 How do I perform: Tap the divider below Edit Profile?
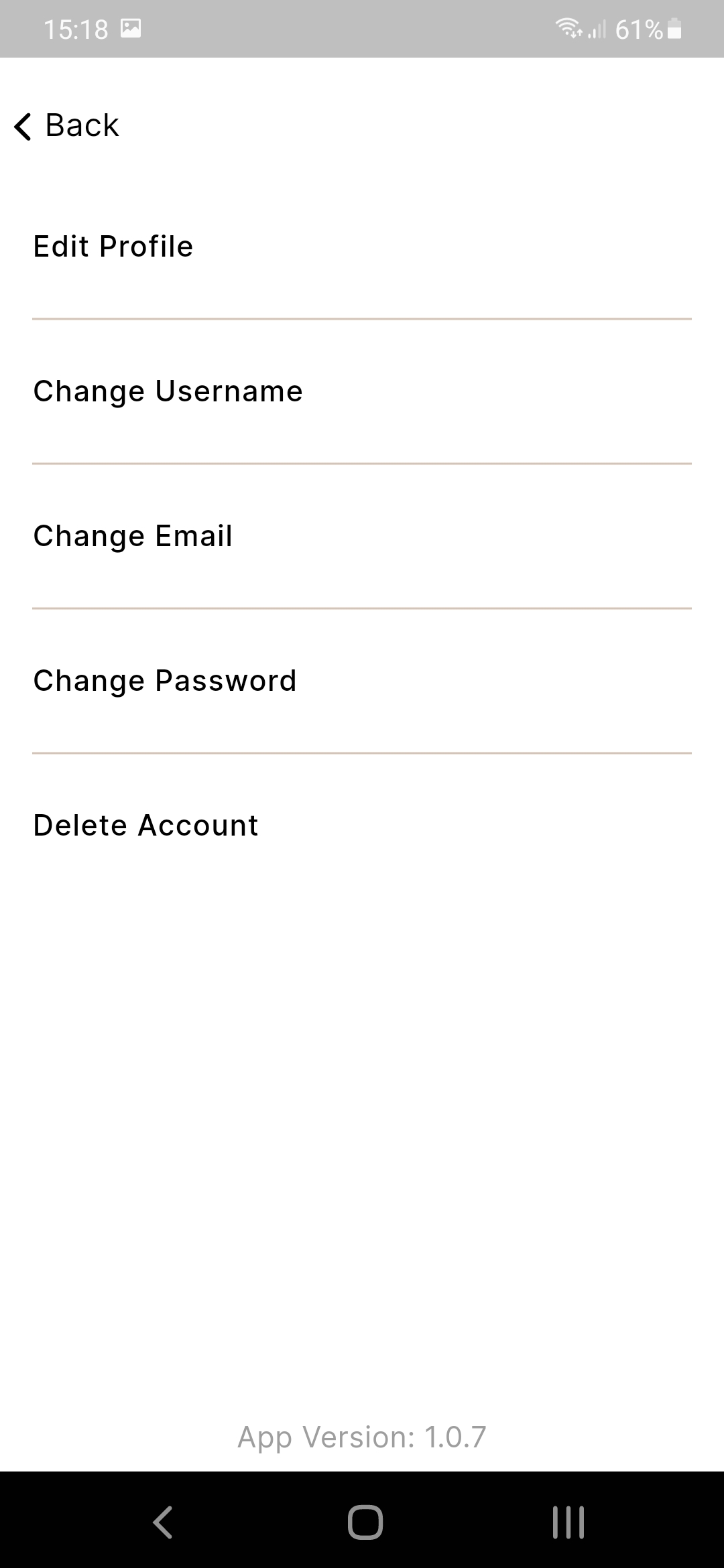point(362,318)
